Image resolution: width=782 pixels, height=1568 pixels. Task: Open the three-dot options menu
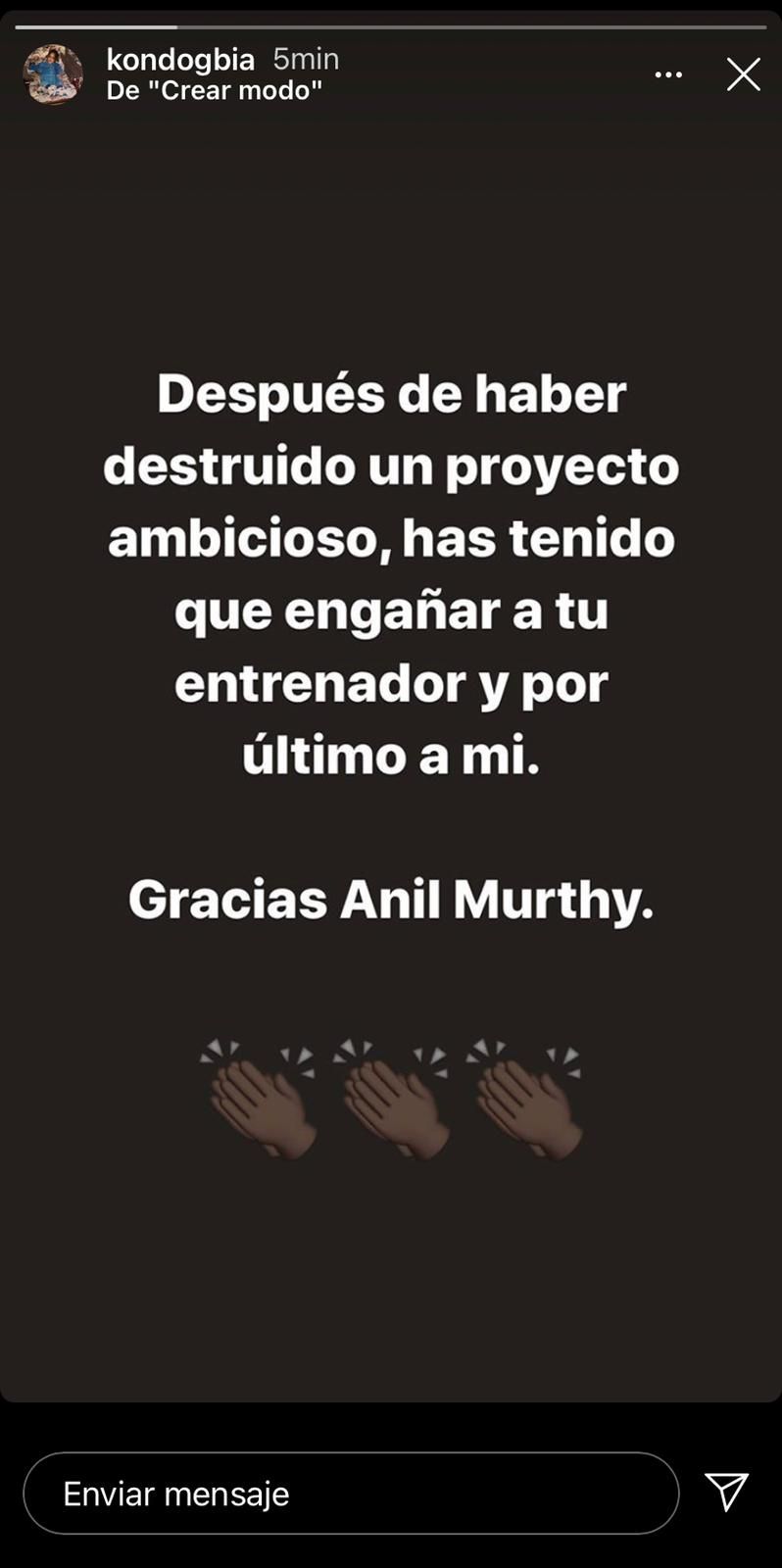(x=668, y=73)
